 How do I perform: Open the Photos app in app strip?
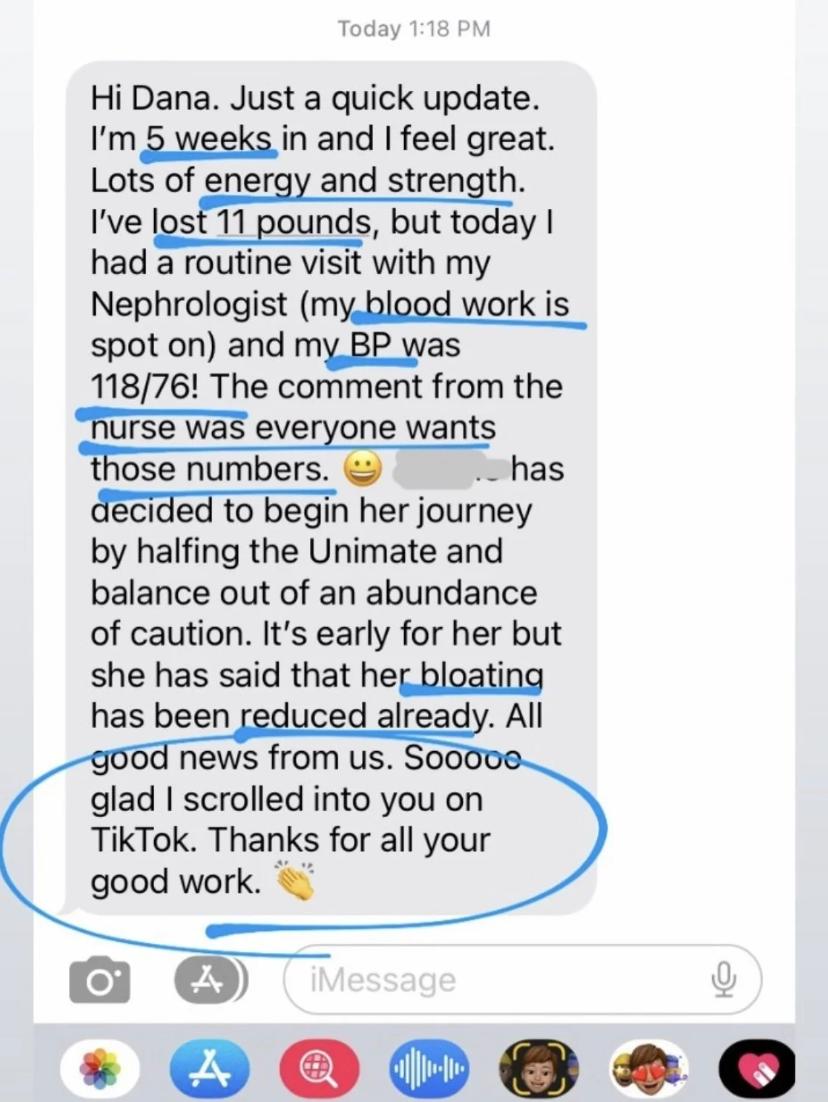point(99,1070)
